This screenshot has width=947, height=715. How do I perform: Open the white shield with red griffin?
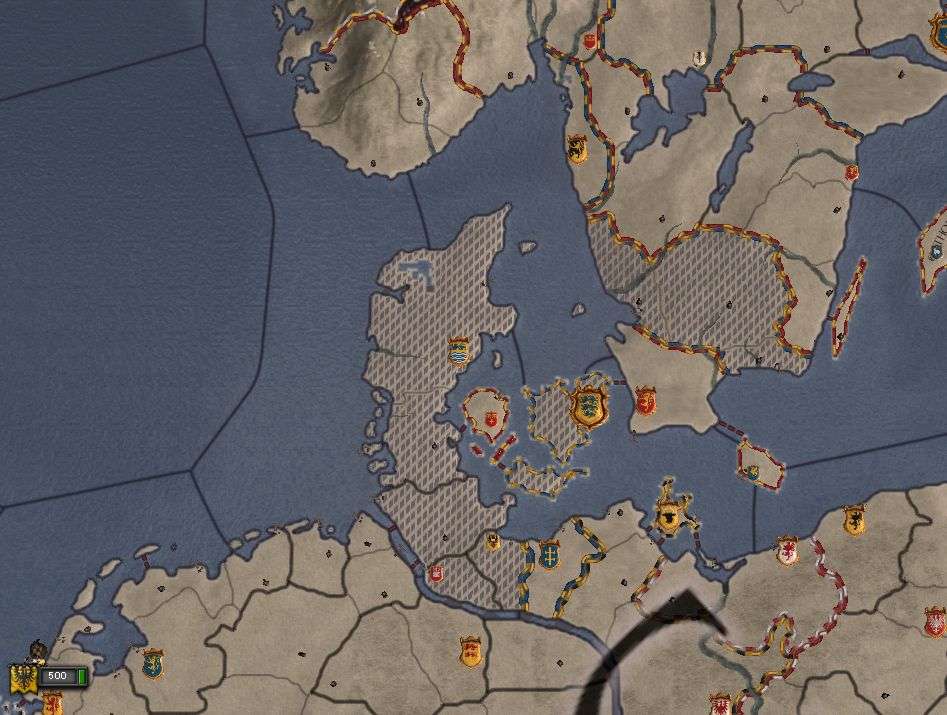coord(787,550)
